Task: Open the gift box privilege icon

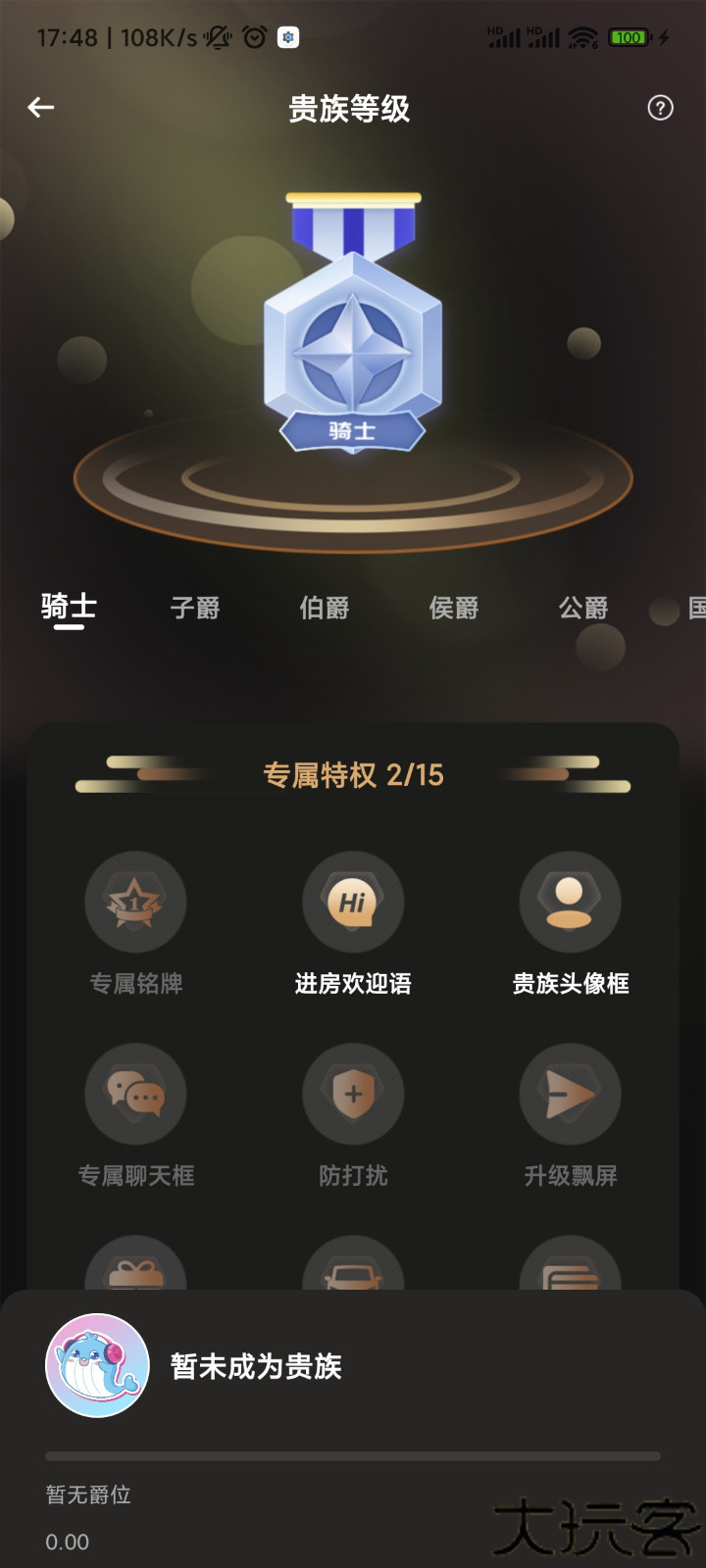Action: (135, 1269)
